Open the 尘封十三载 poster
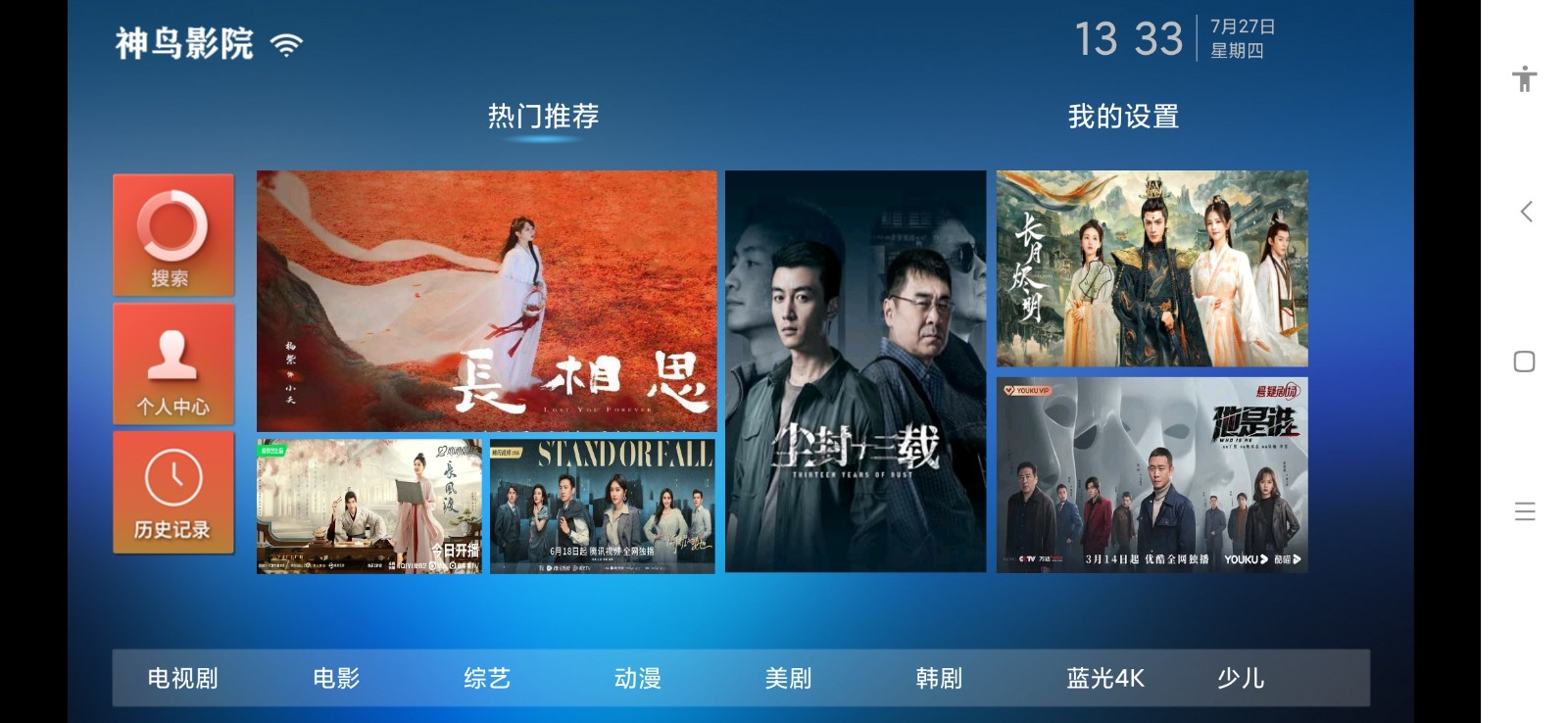Screen dimensions: 1568x723 coord(856,371)
